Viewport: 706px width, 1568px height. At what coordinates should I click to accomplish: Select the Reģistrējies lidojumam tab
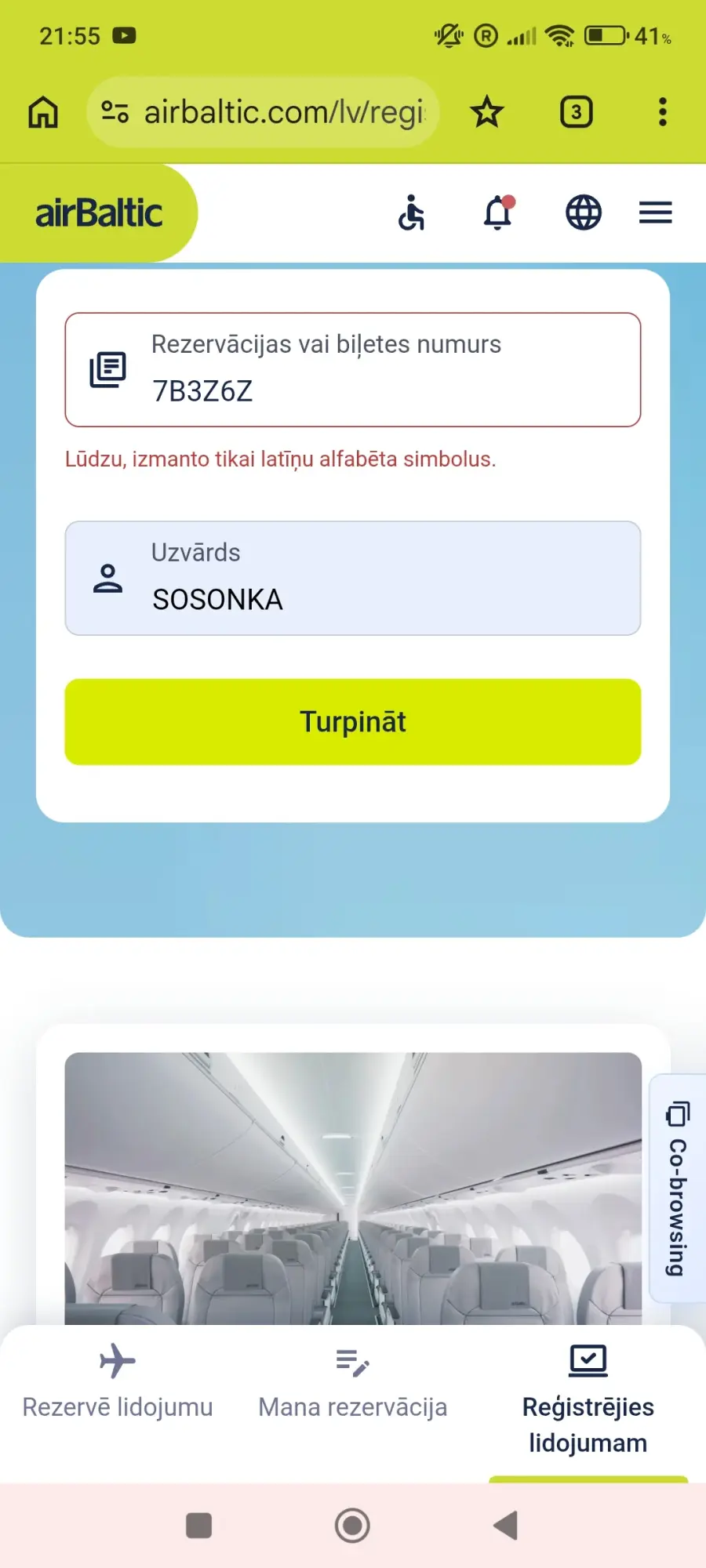588,1401
